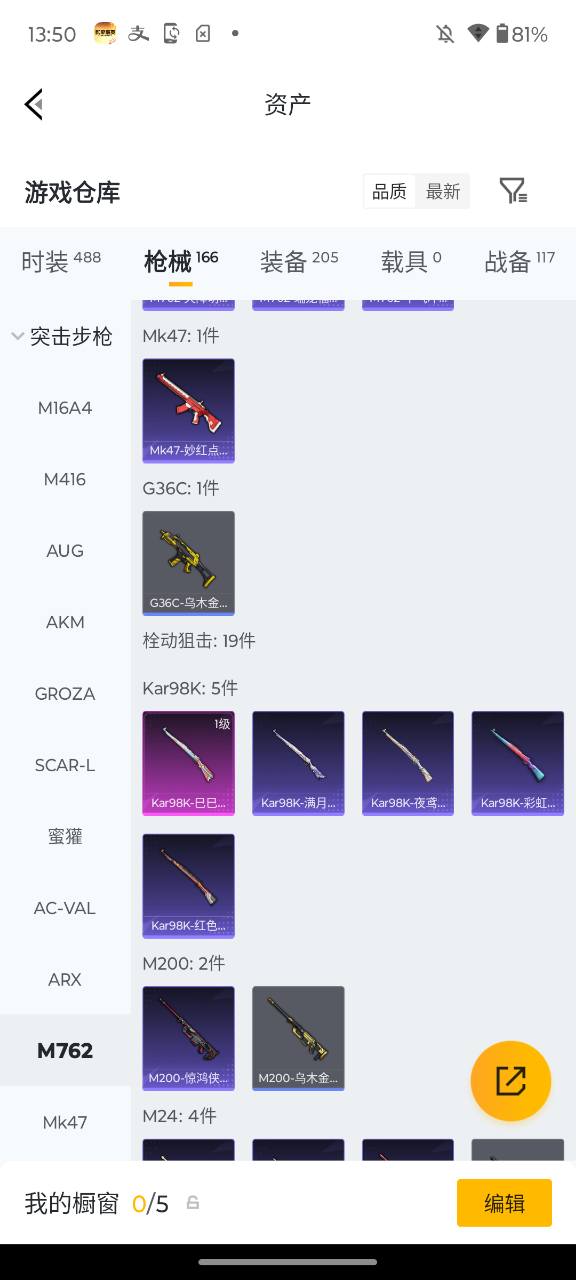Open the Mk47-妙红点 skin card
576x1280 pixels.
tap(188, 411)
